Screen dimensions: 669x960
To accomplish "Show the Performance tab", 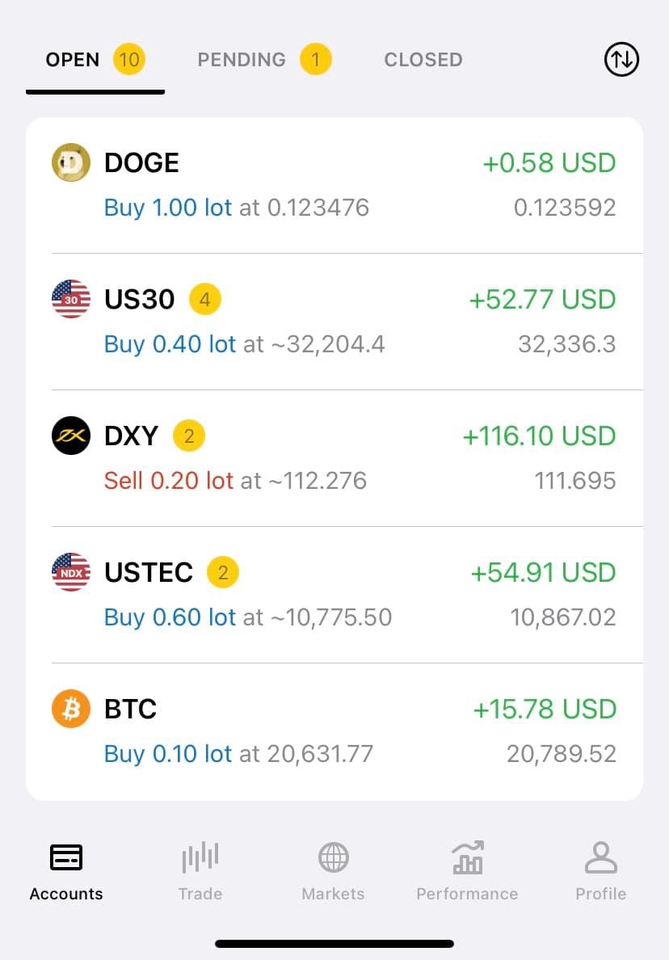I will pos(467,871).
